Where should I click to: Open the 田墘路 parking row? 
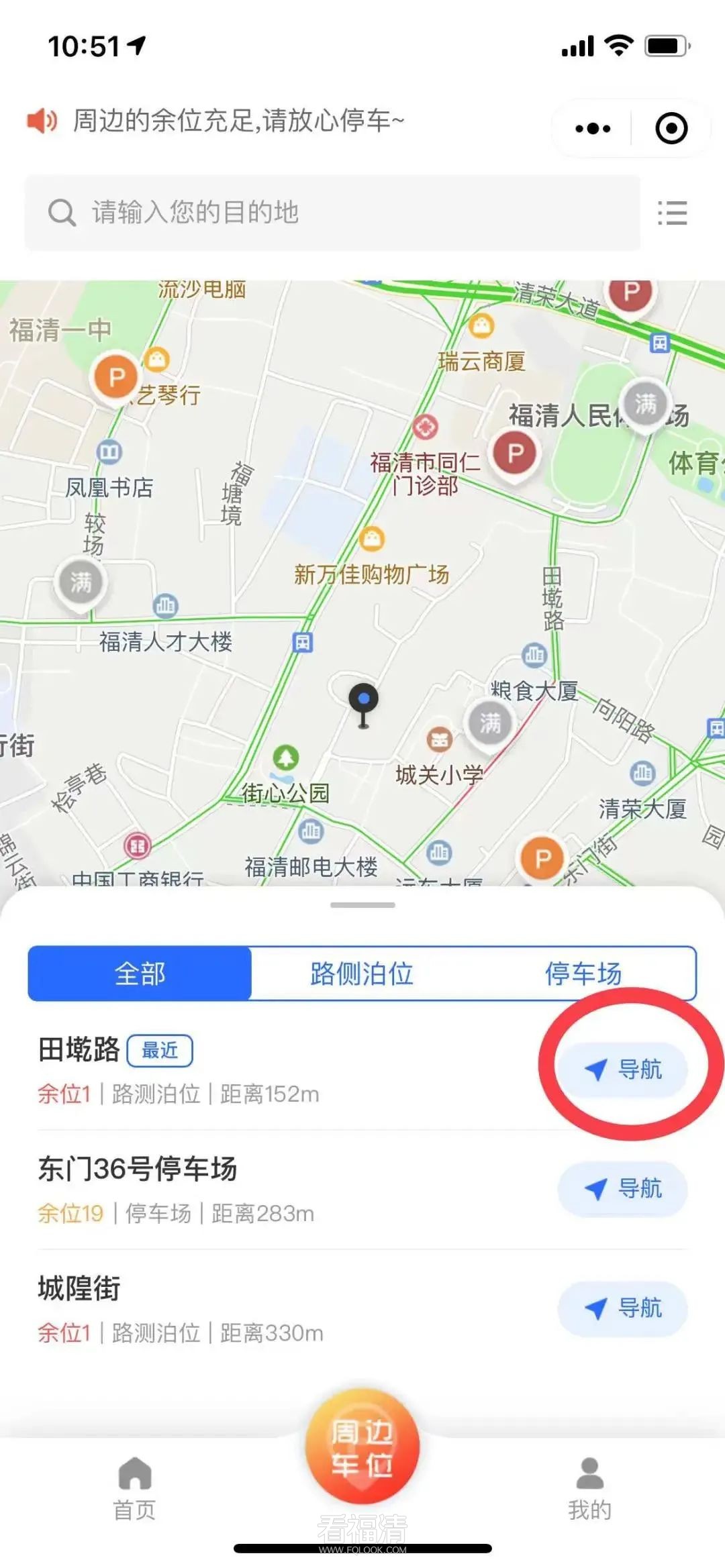269,1070
